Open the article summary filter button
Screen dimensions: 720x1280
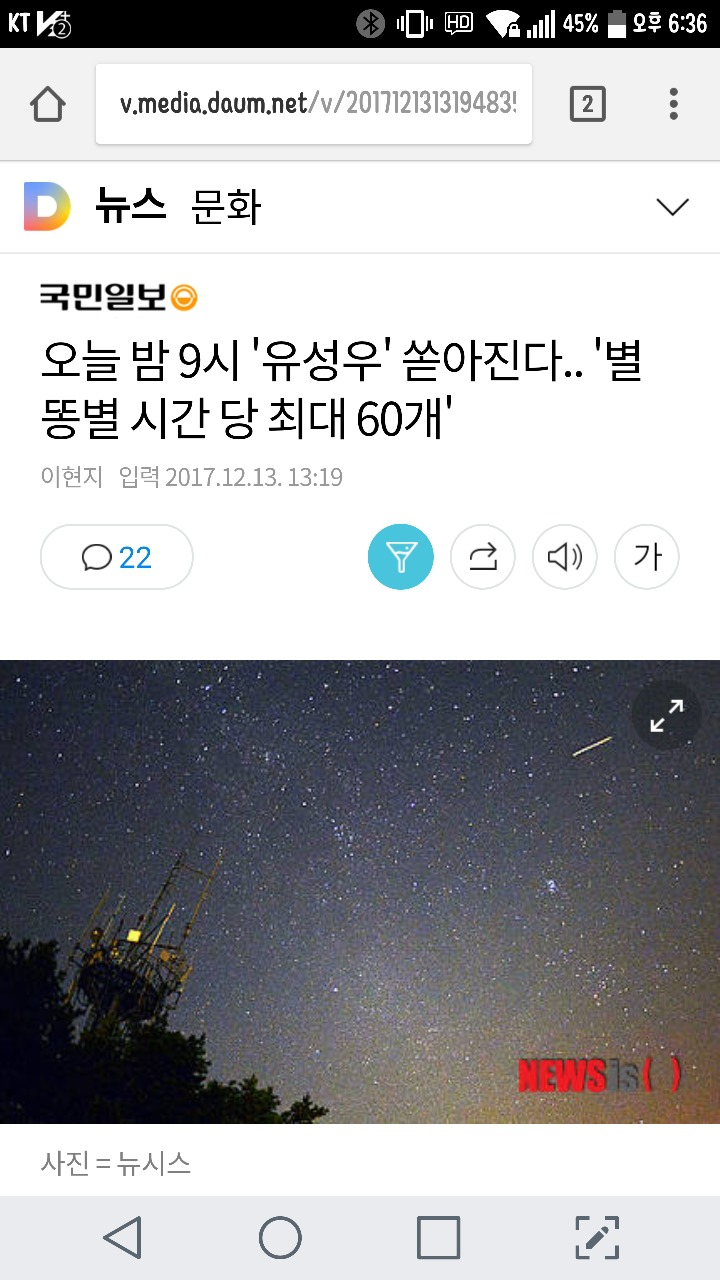coord(401,557)
